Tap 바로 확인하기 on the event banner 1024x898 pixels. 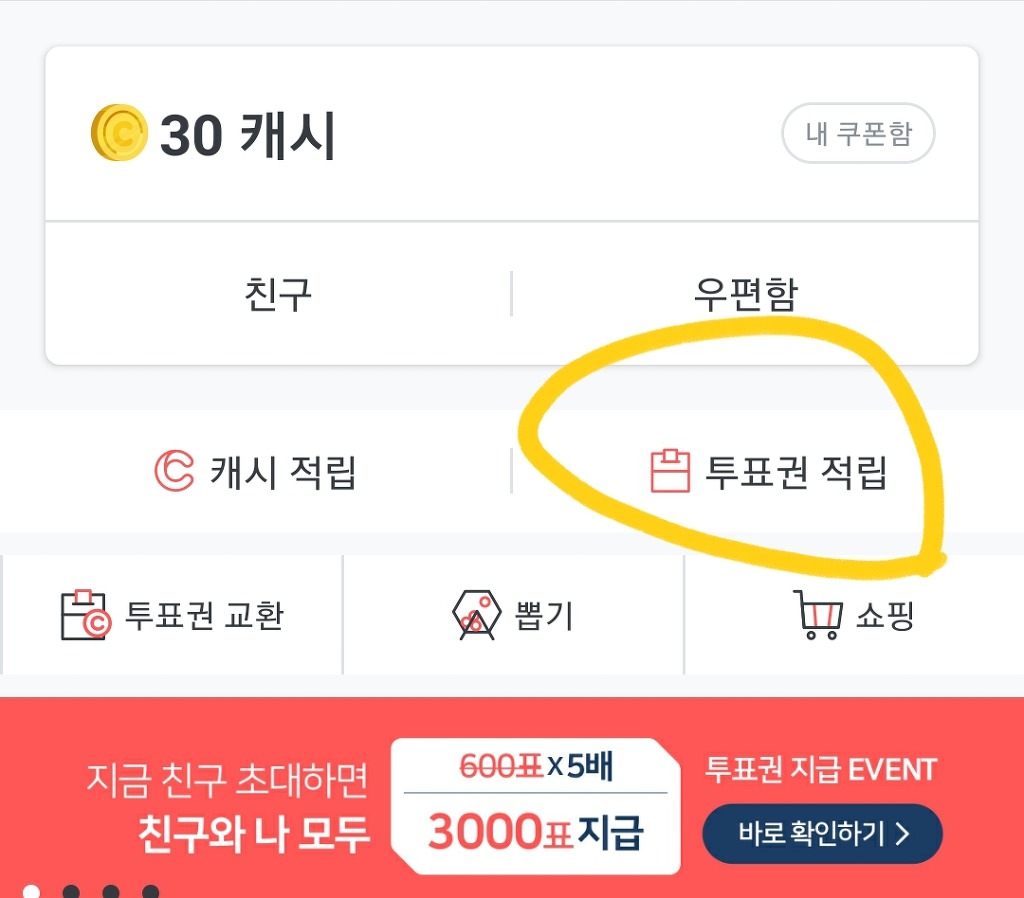pyautogui.click(x=822, y=833)
